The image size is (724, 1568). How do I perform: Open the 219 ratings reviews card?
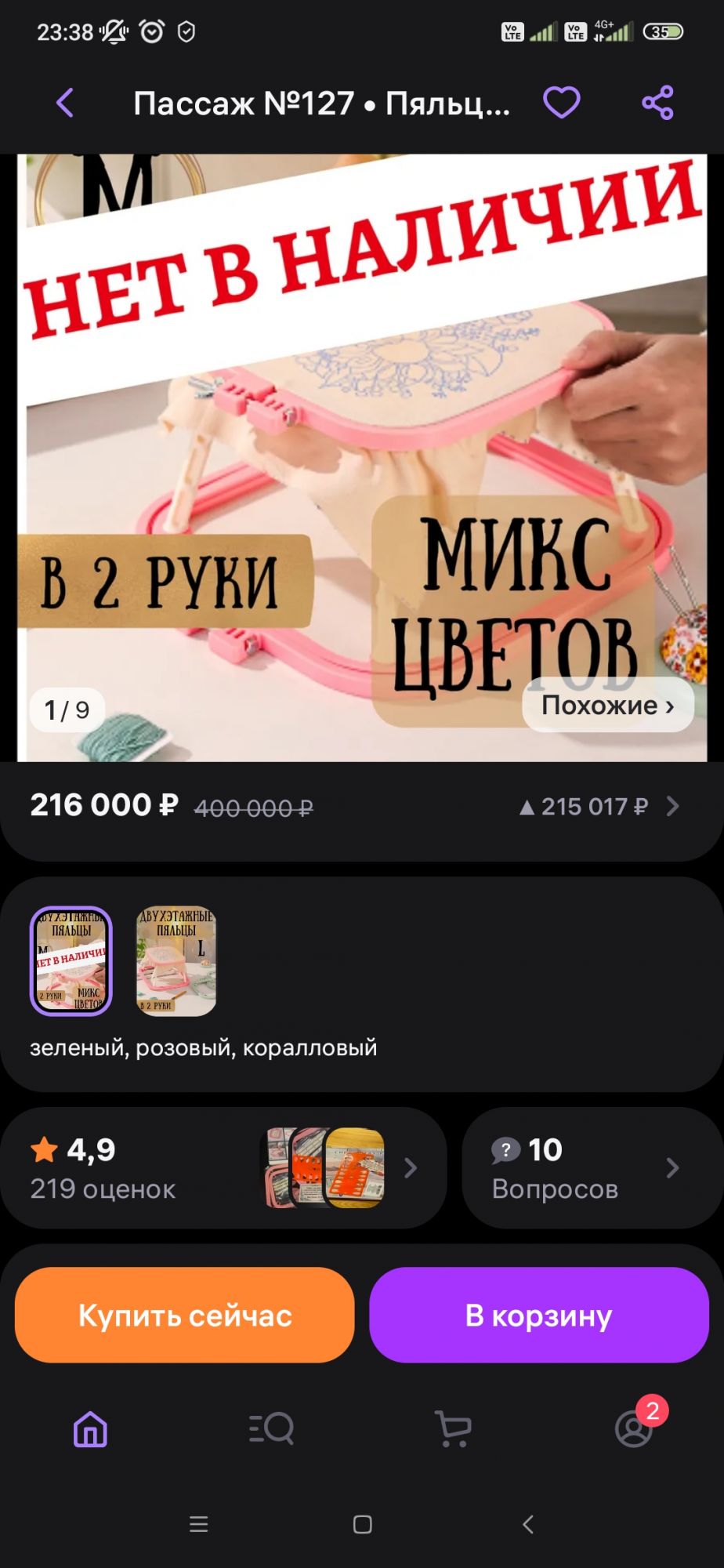(x=223, y=1168)
